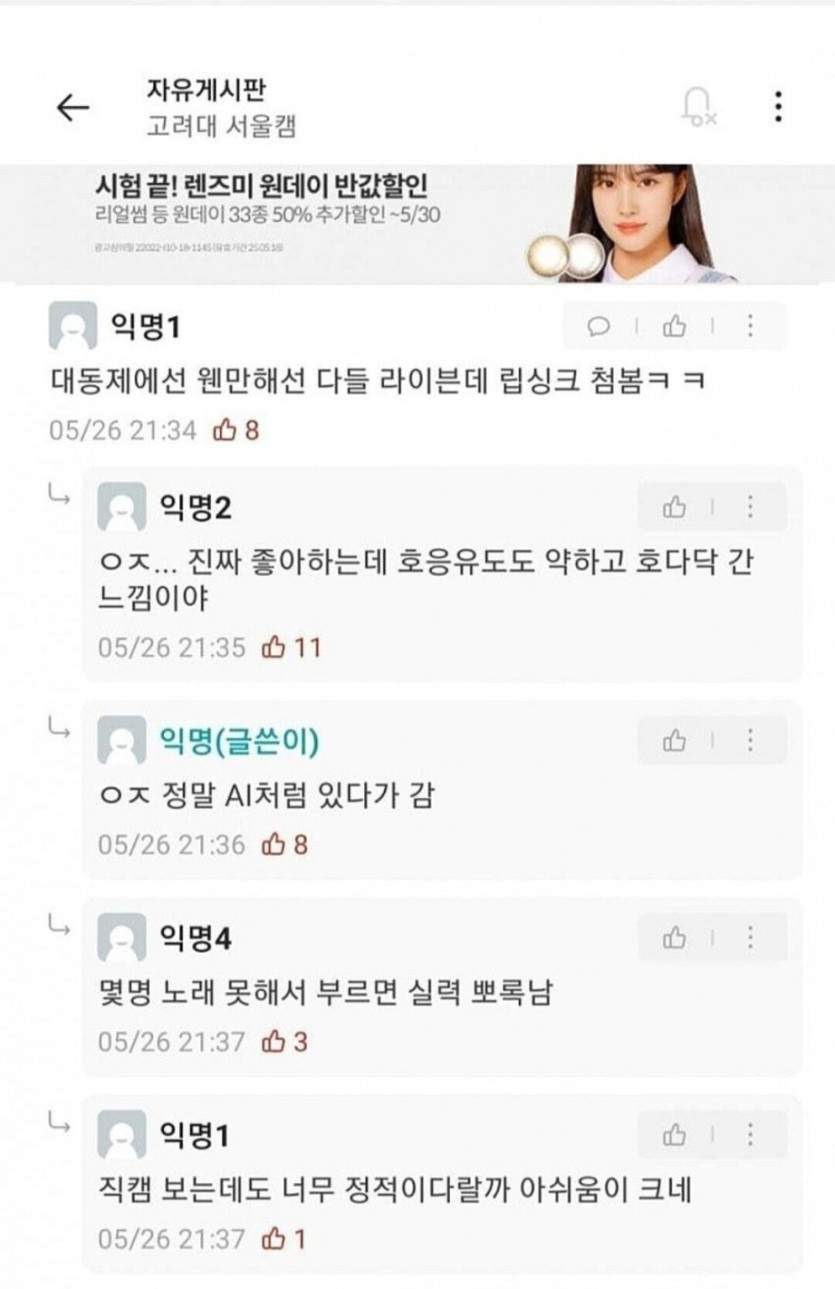Toggle the post notification bell
The width and height of the screenshot is (835, 1289).
point(697,107)
